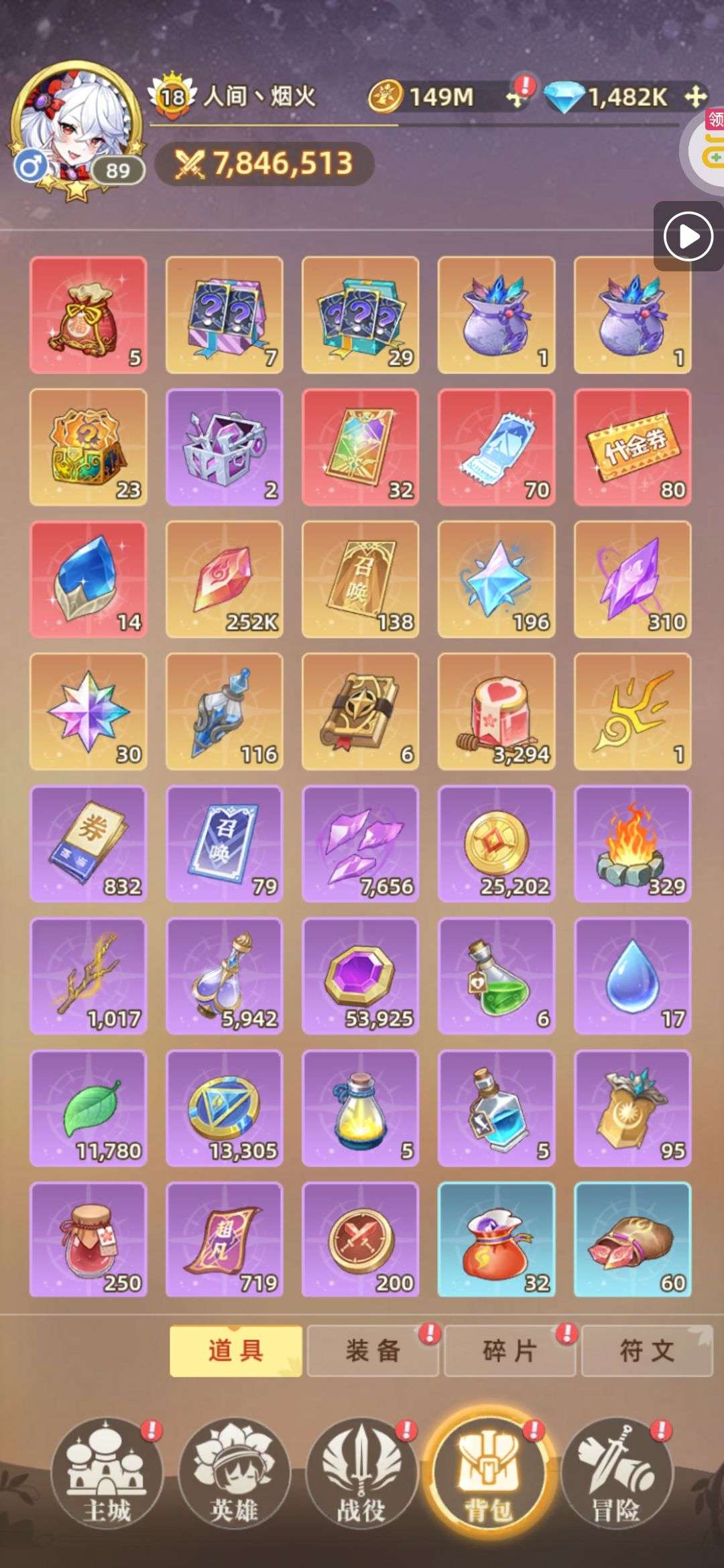Screen dimensions: 724x1568
Task: Select the purple gem ring with 53,925
Action: [361, 976]
